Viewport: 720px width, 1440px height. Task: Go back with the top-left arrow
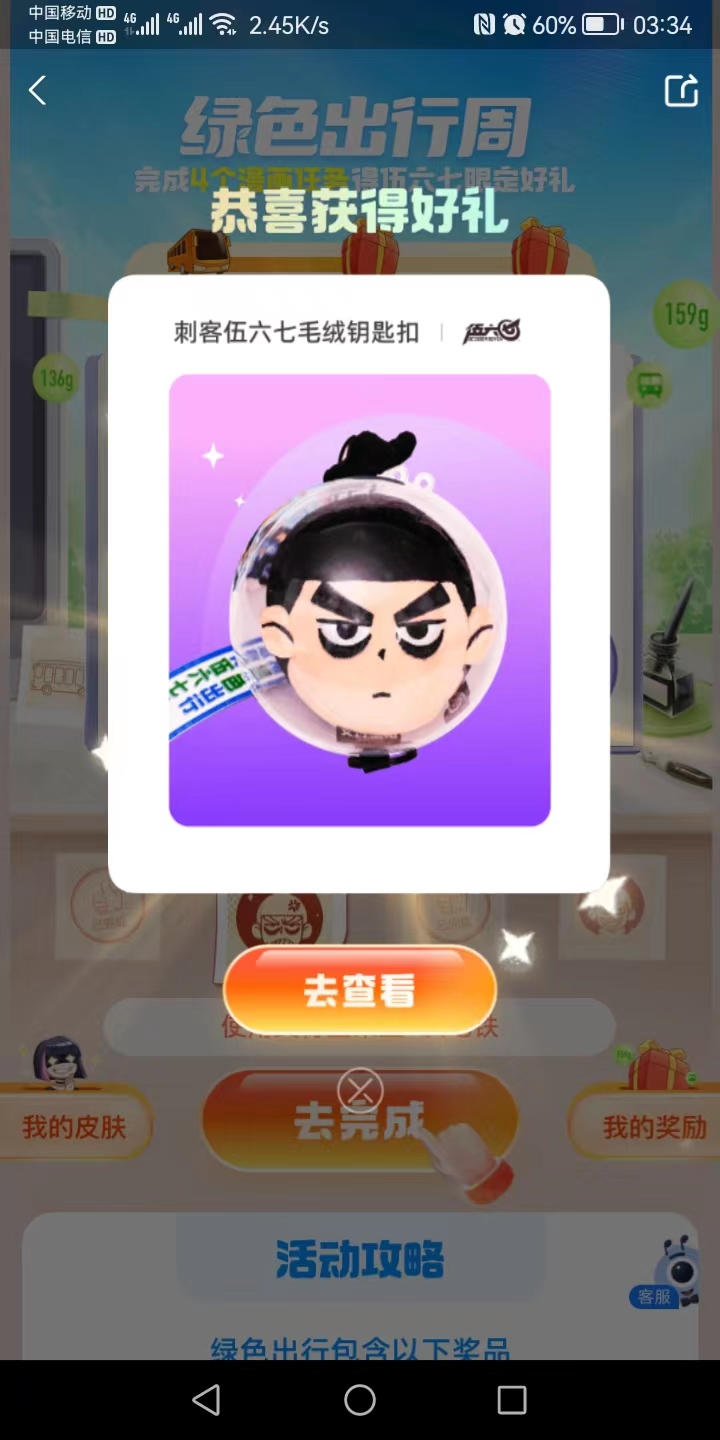coord(38,91)
